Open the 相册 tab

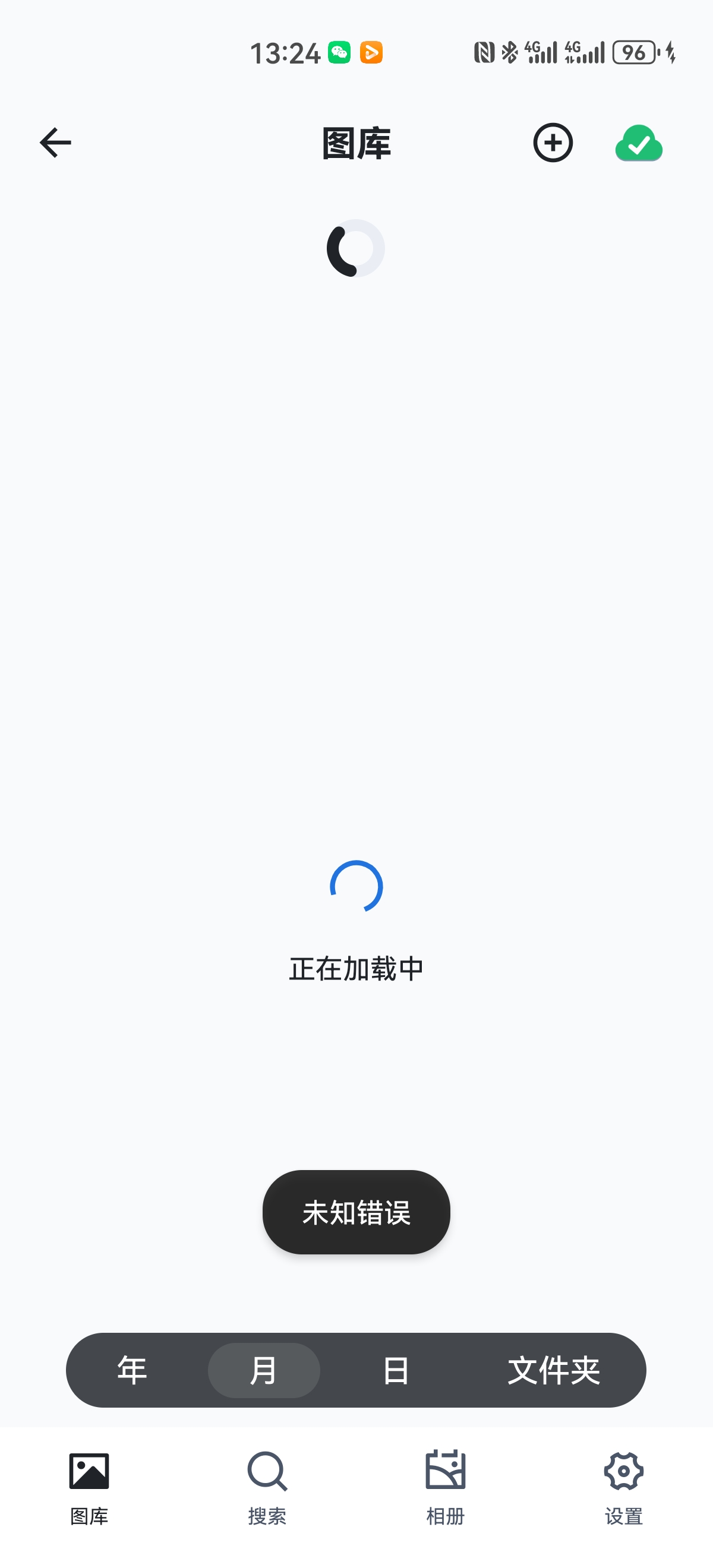tap(445, 1488)
